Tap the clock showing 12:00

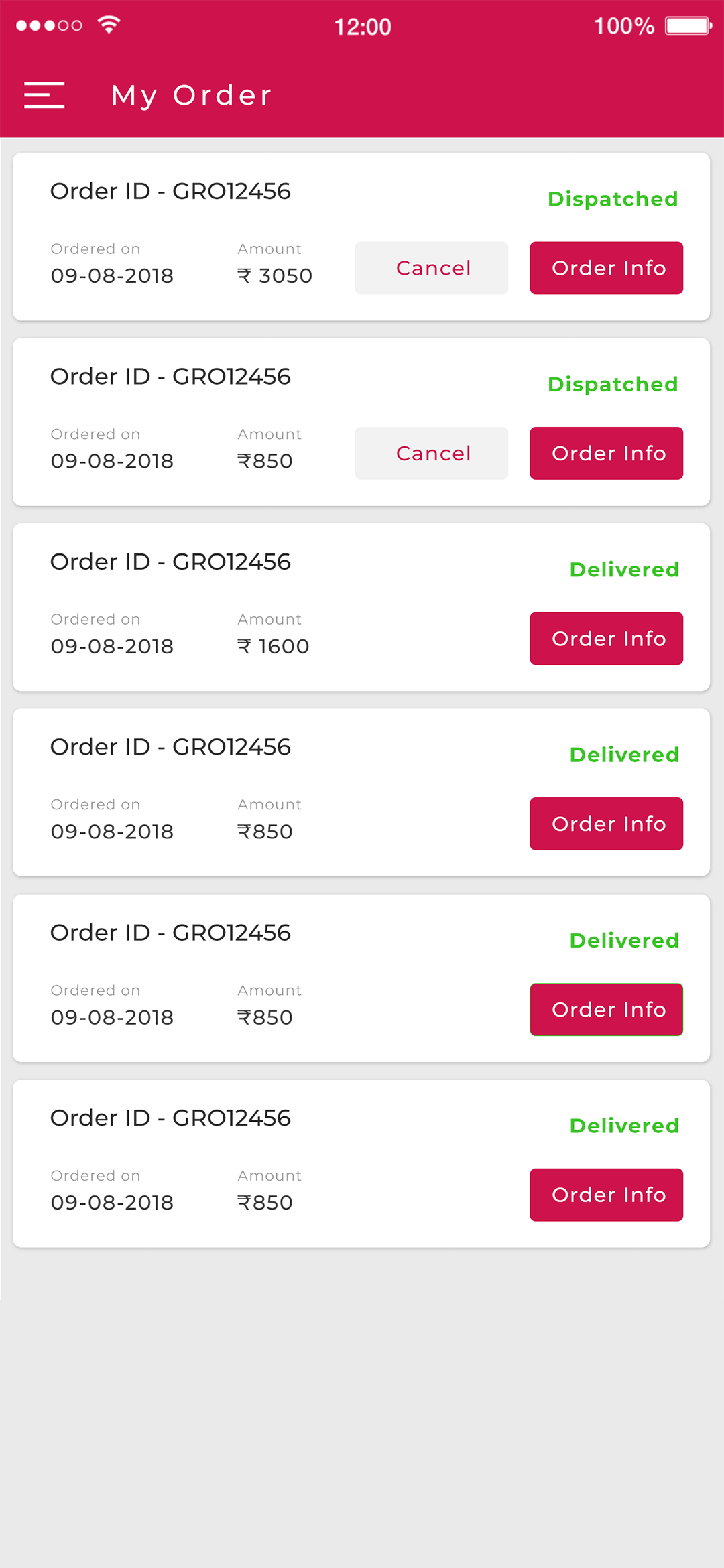[x=363, y=26]
